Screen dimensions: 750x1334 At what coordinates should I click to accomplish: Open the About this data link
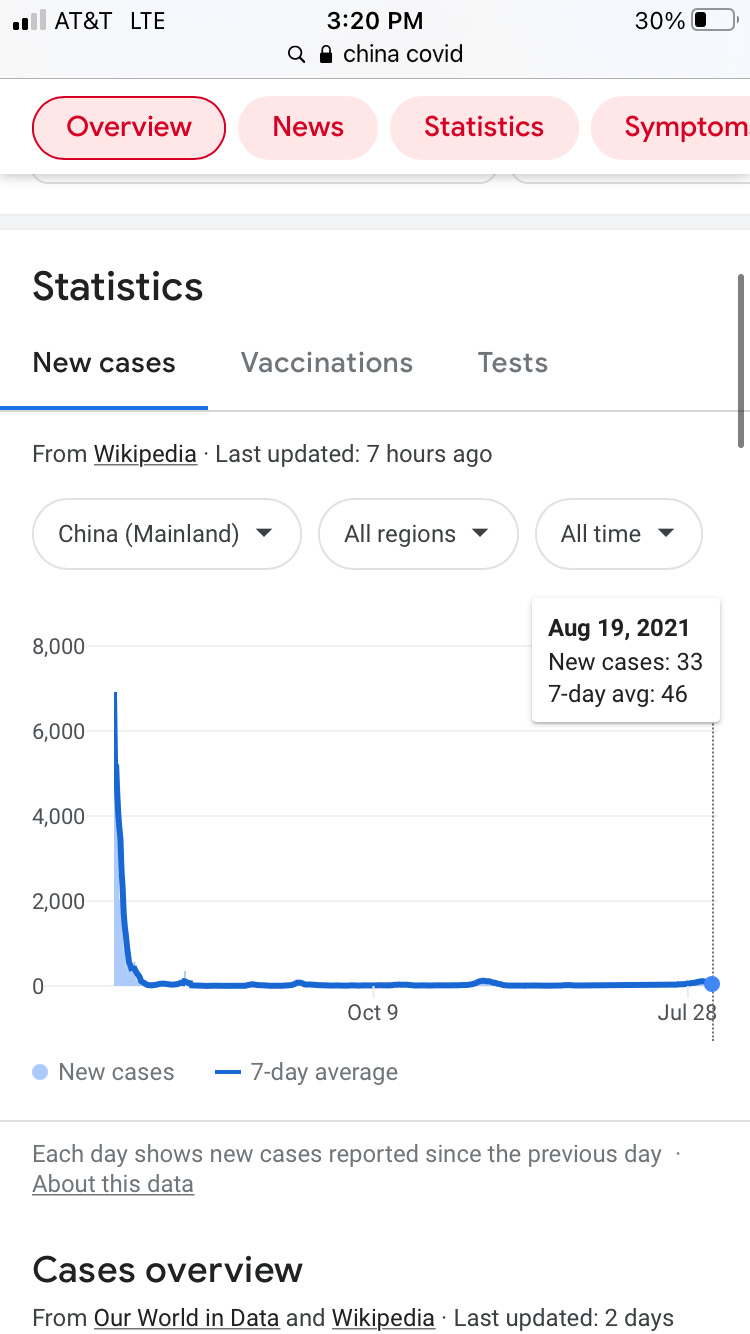click(x=113, y=1184)
